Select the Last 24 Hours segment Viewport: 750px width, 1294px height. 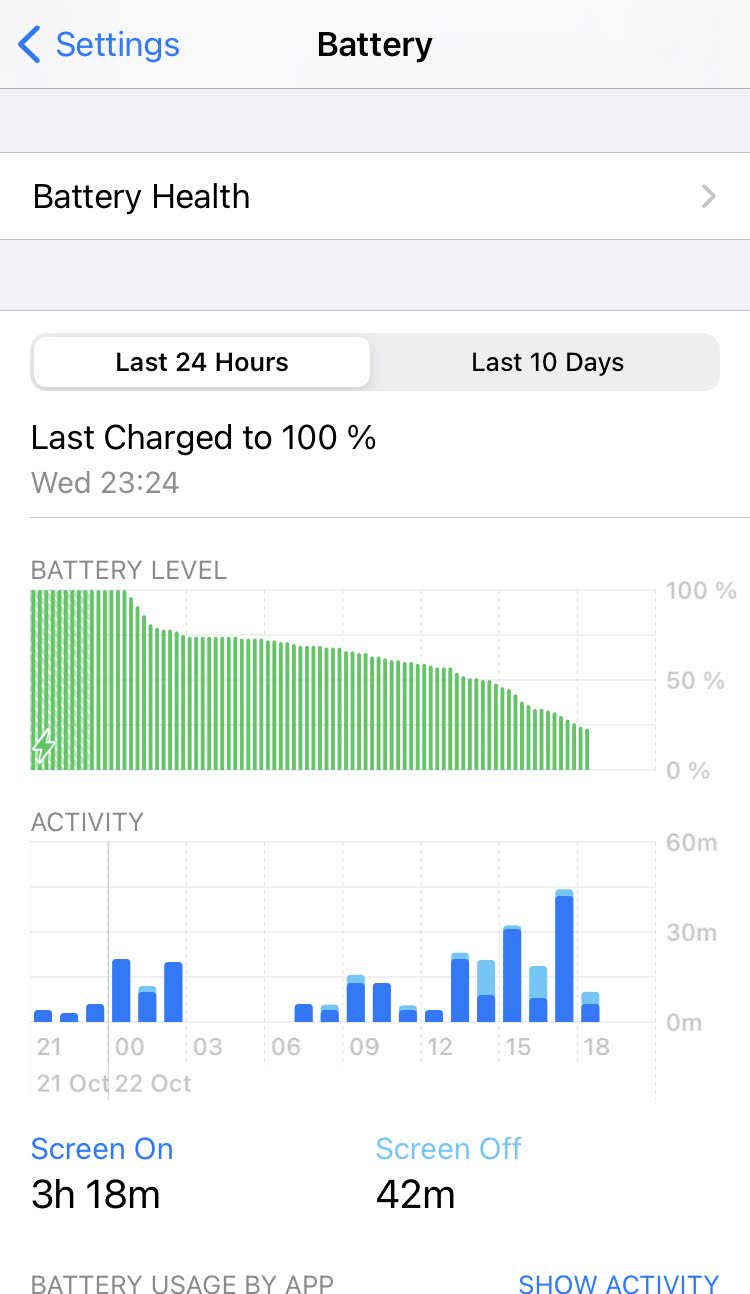tap(202, 362)
